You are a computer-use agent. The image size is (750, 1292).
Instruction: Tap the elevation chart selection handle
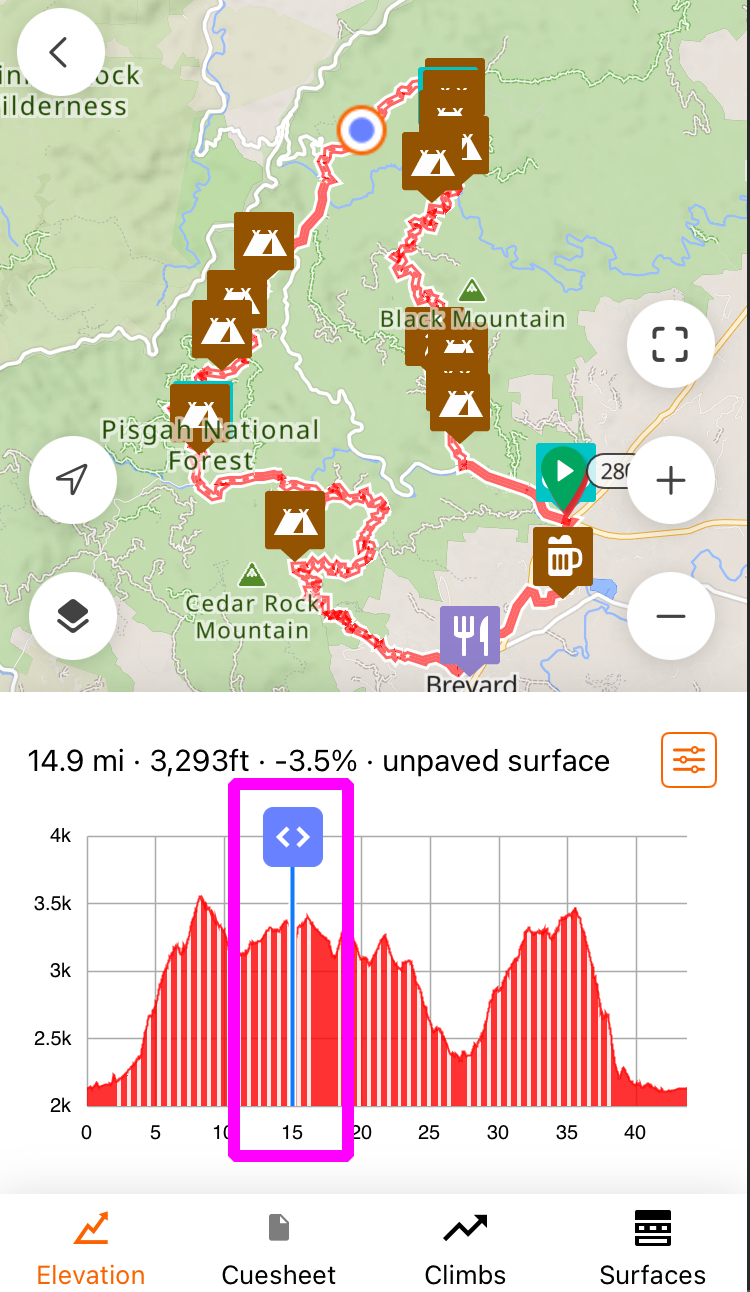pyautogui.click(x=293, y=837)
